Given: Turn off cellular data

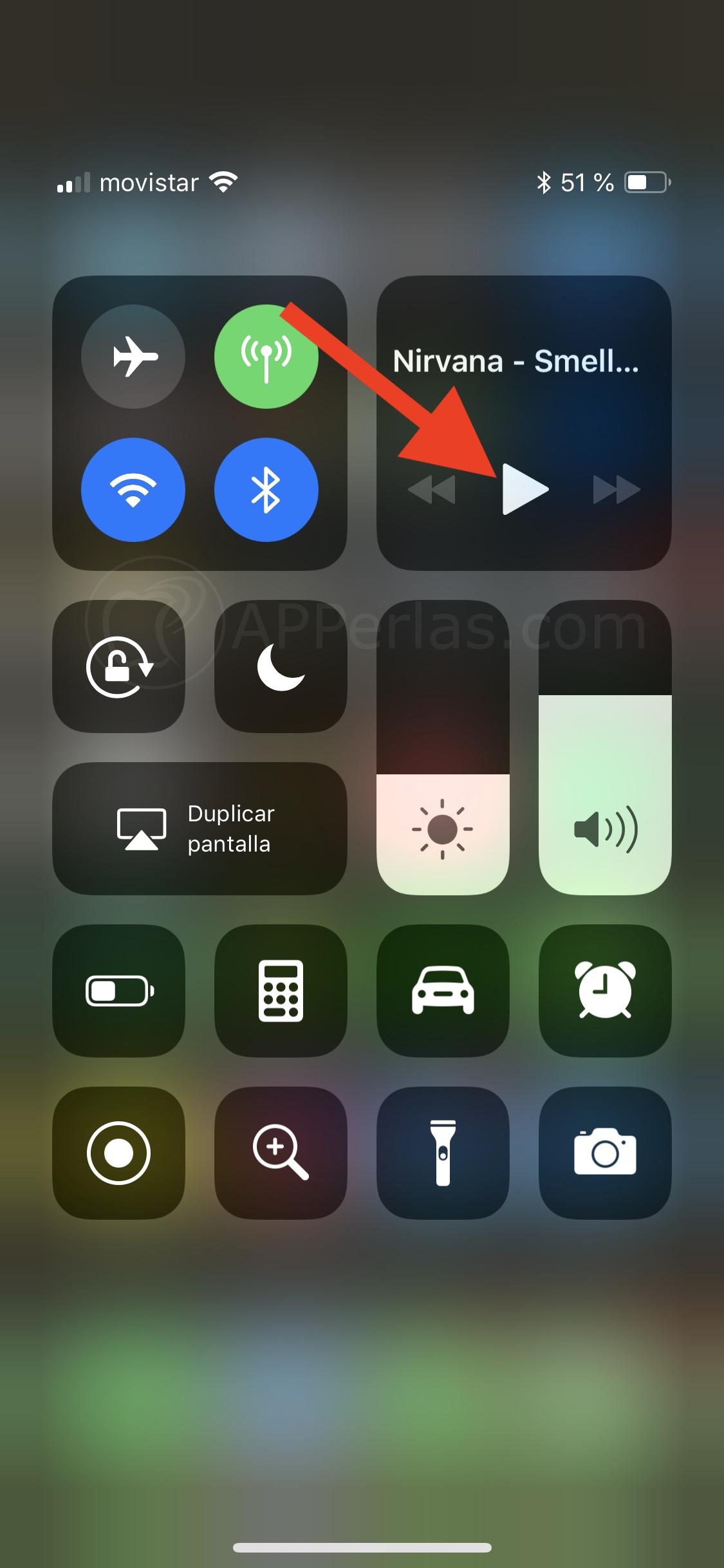Looking at the screenshot, I should pos(266,357).
